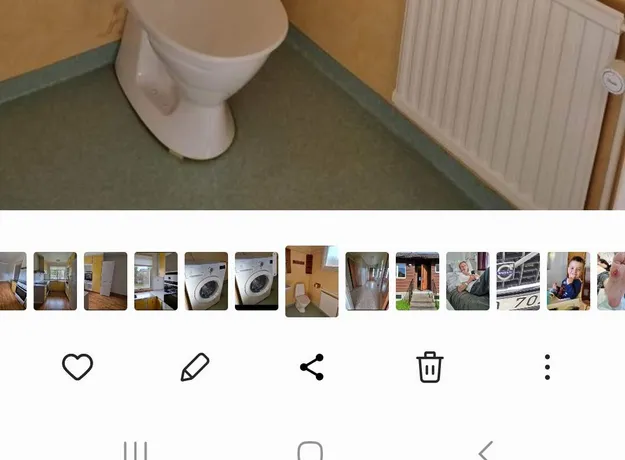
Task: Mark this photo as favorite
Action: [77, 367]
